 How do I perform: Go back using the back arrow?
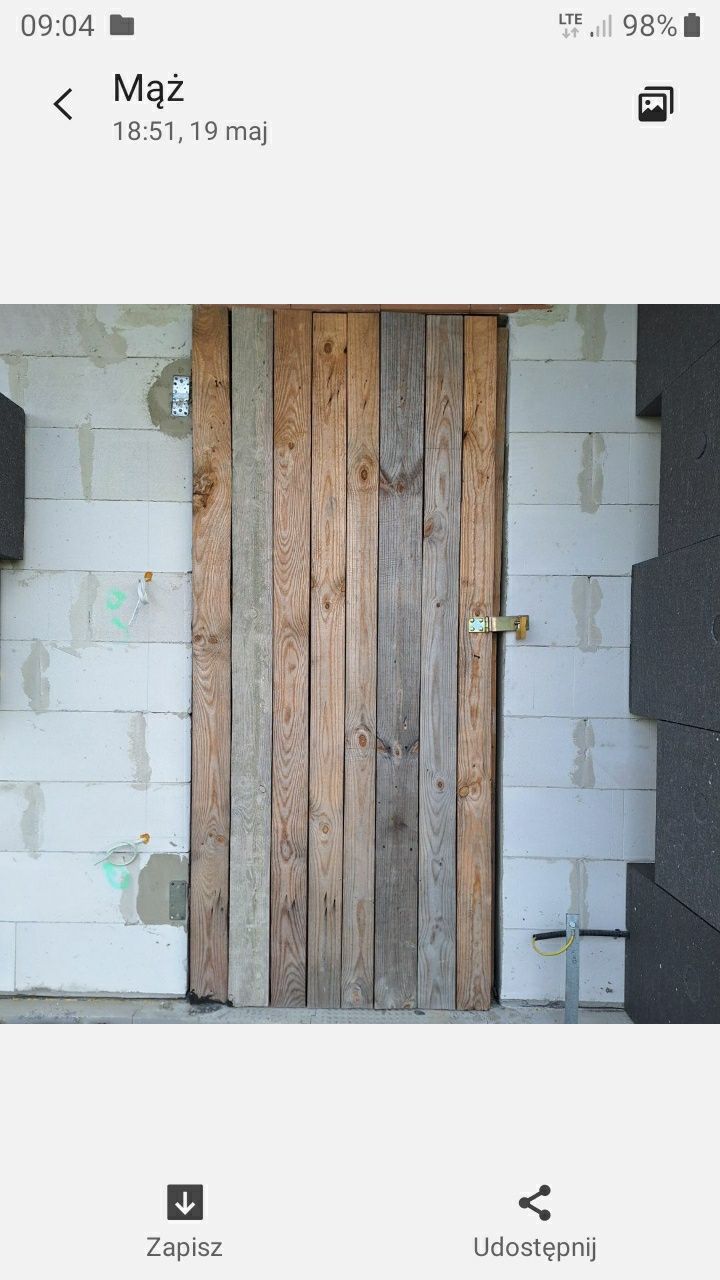point(63,104)
